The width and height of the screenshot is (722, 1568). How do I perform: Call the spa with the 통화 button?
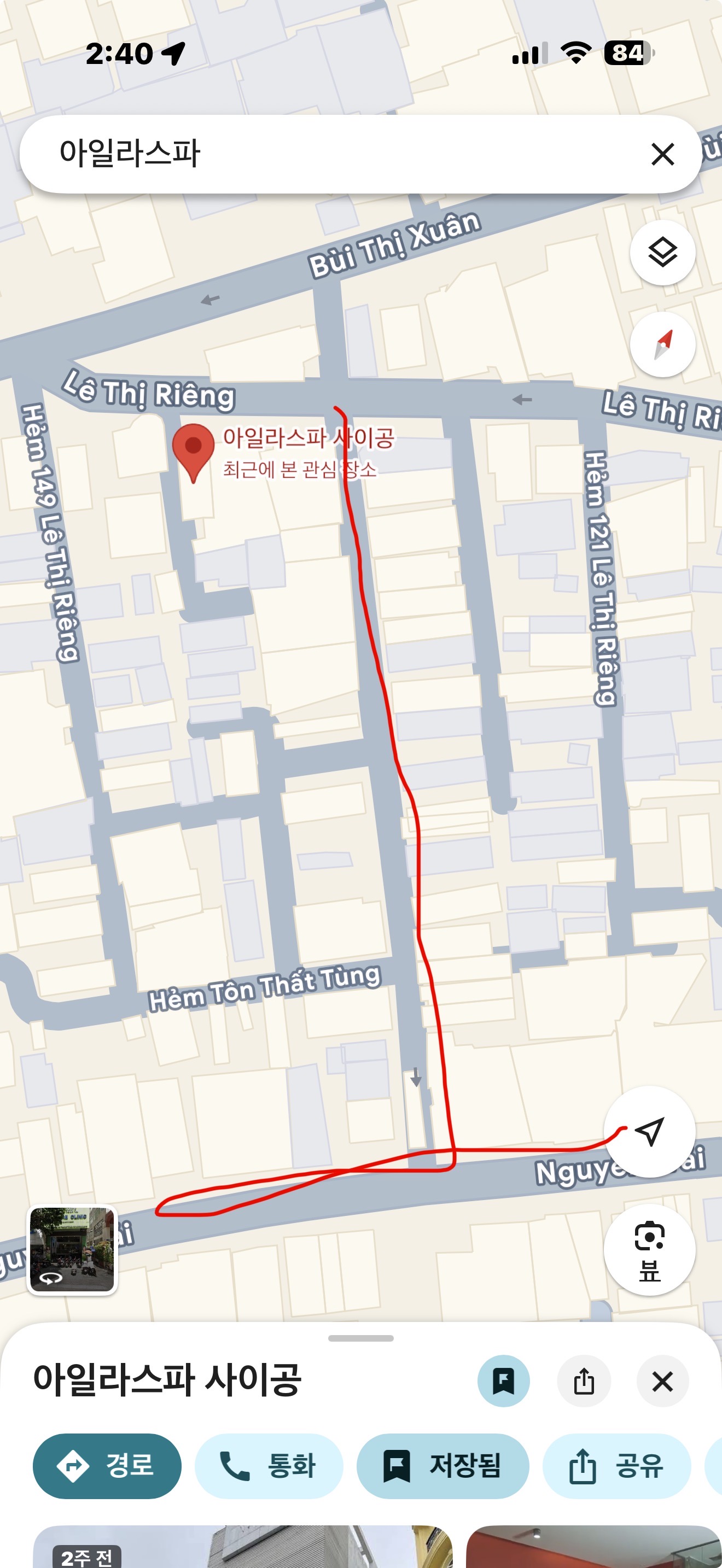click(x=269, y=1466)
